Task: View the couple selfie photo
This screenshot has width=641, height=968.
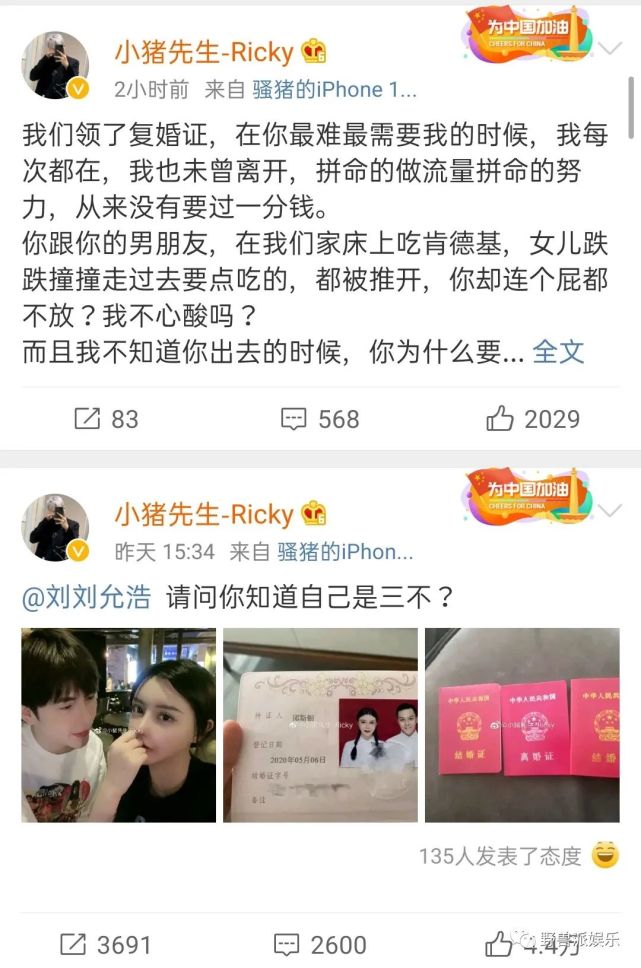Action: pos(119,725)
